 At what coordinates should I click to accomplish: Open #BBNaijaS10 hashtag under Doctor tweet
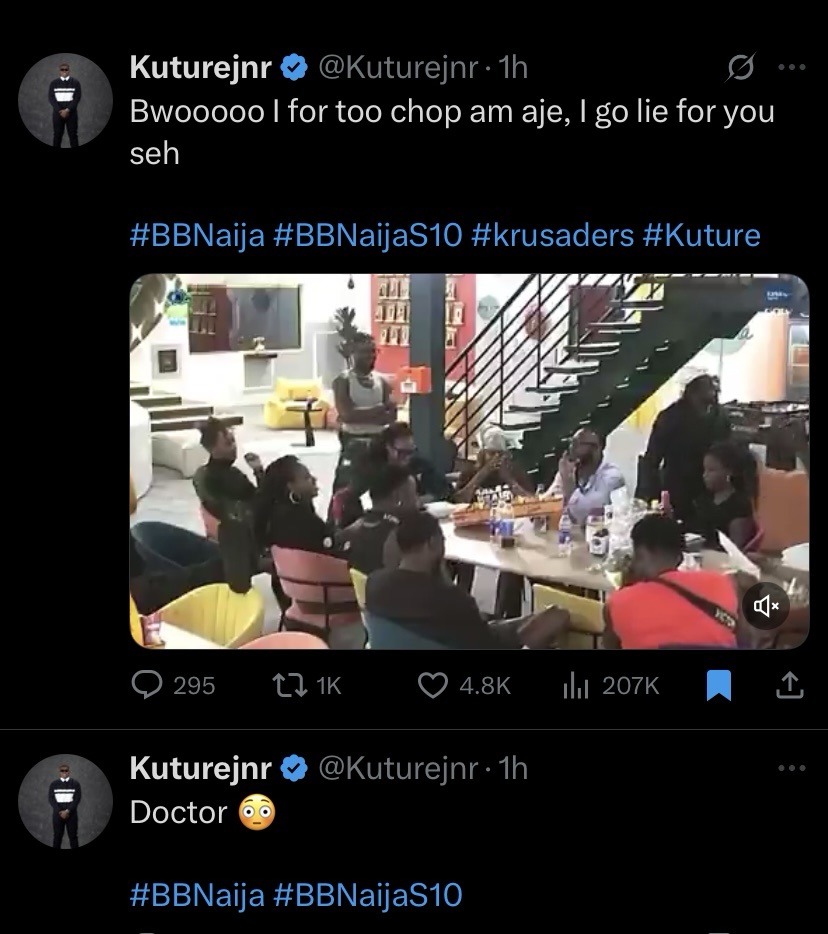point(366,893)
